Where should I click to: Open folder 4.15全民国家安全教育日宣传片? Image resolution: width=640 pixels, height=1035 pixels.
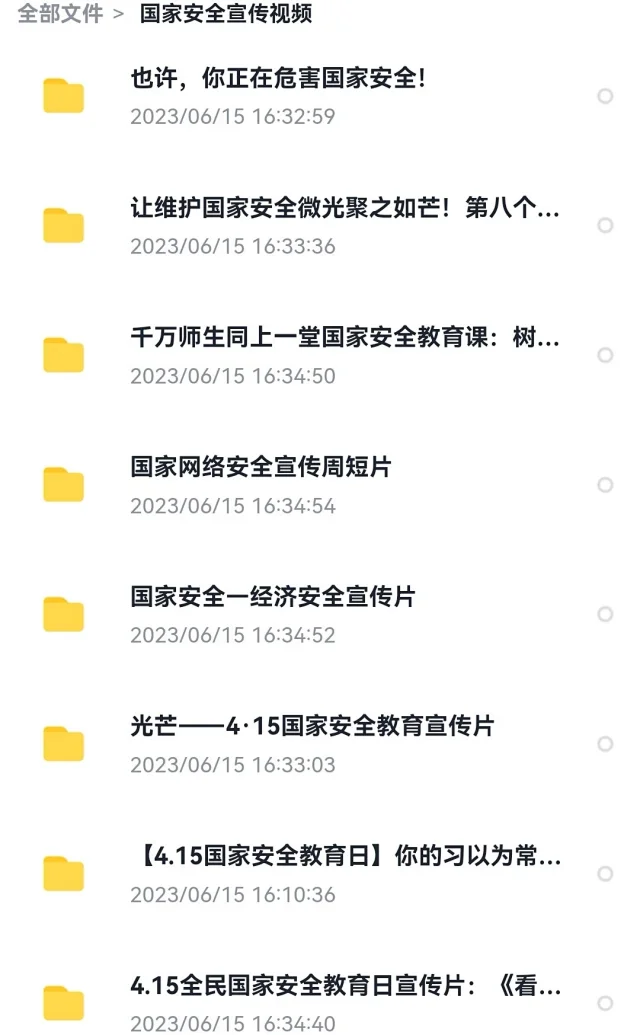320,1003
